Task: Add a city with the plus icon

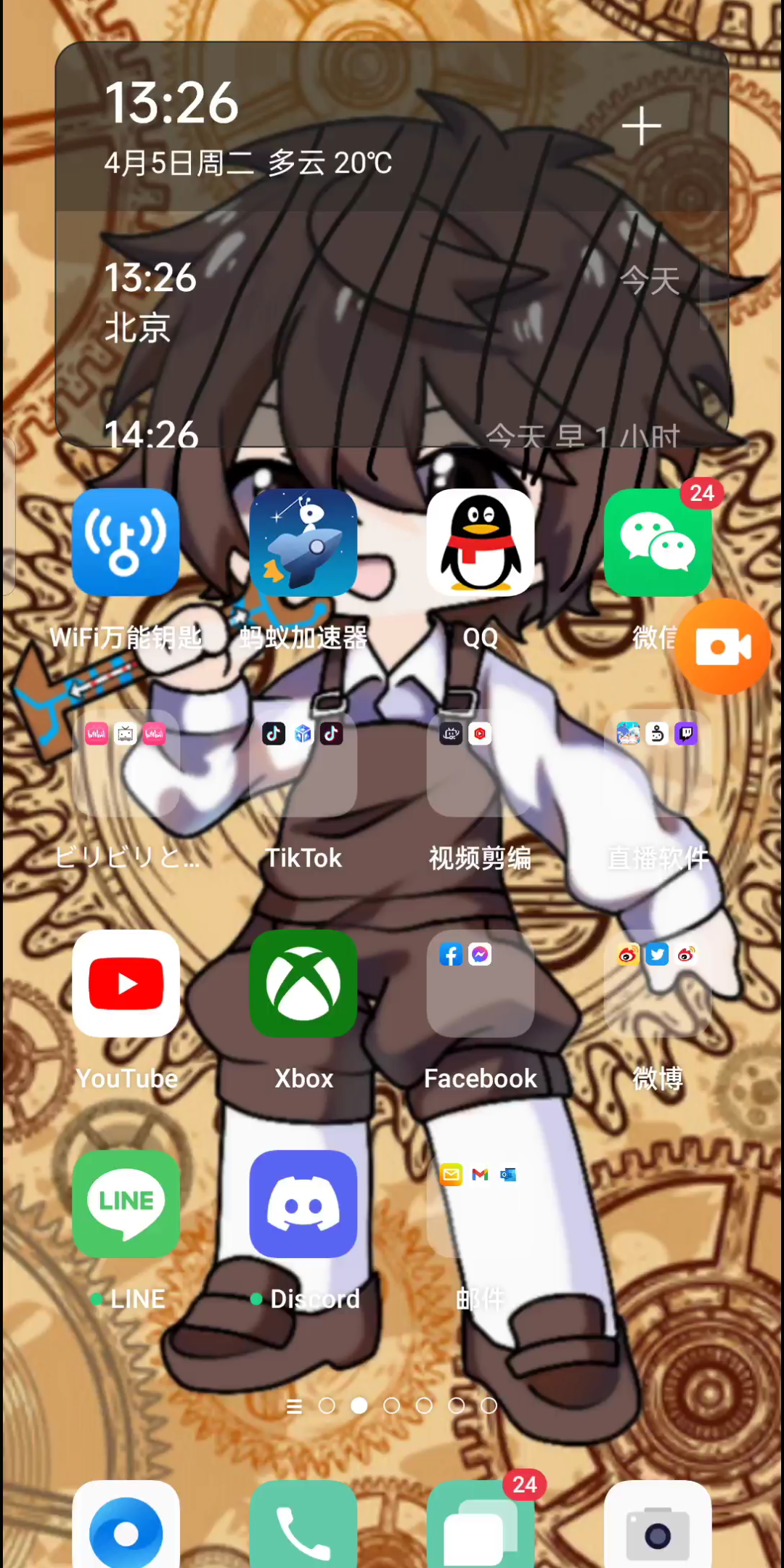Action: pyautogui.click(x=642, y=127)
